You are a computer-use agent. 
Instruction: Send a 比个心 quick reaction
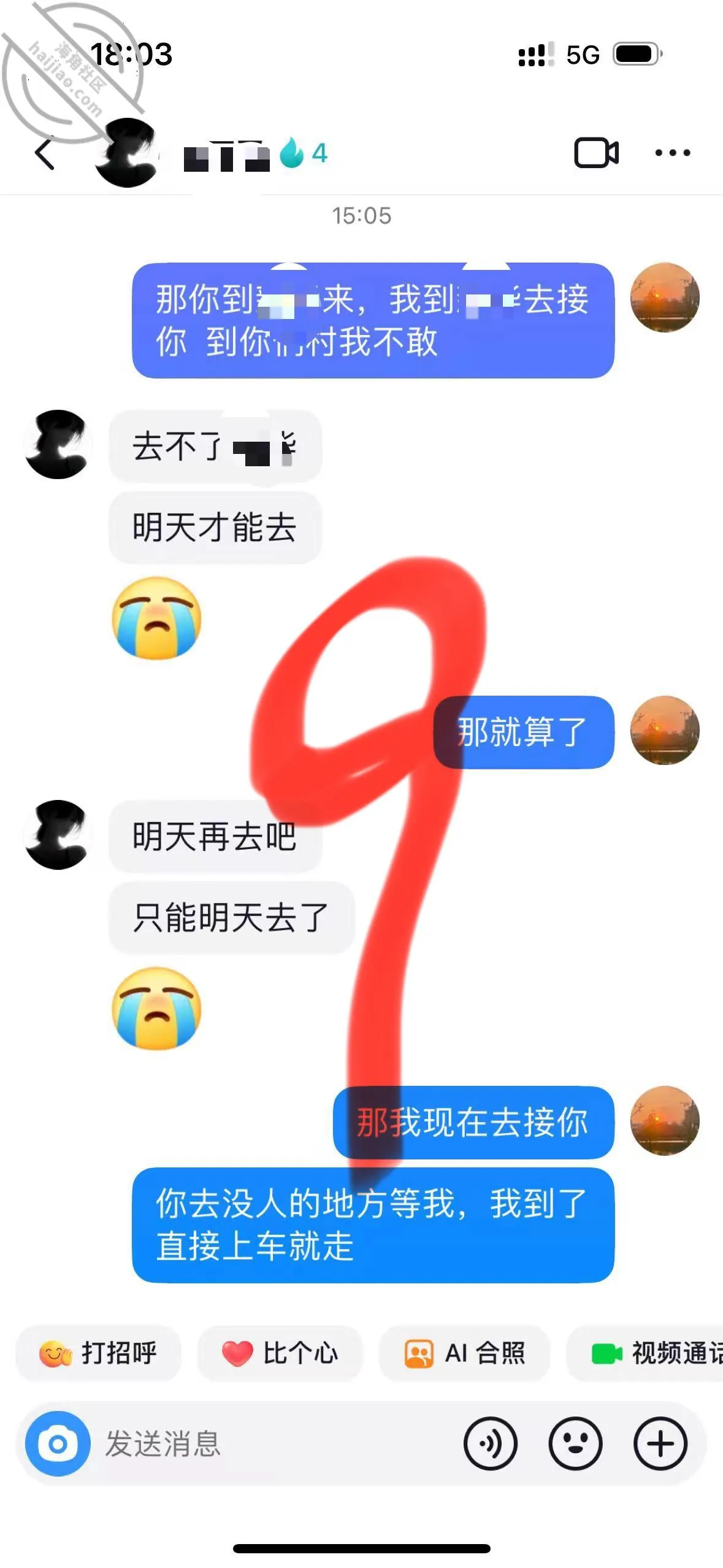(x=280, y=1353)
